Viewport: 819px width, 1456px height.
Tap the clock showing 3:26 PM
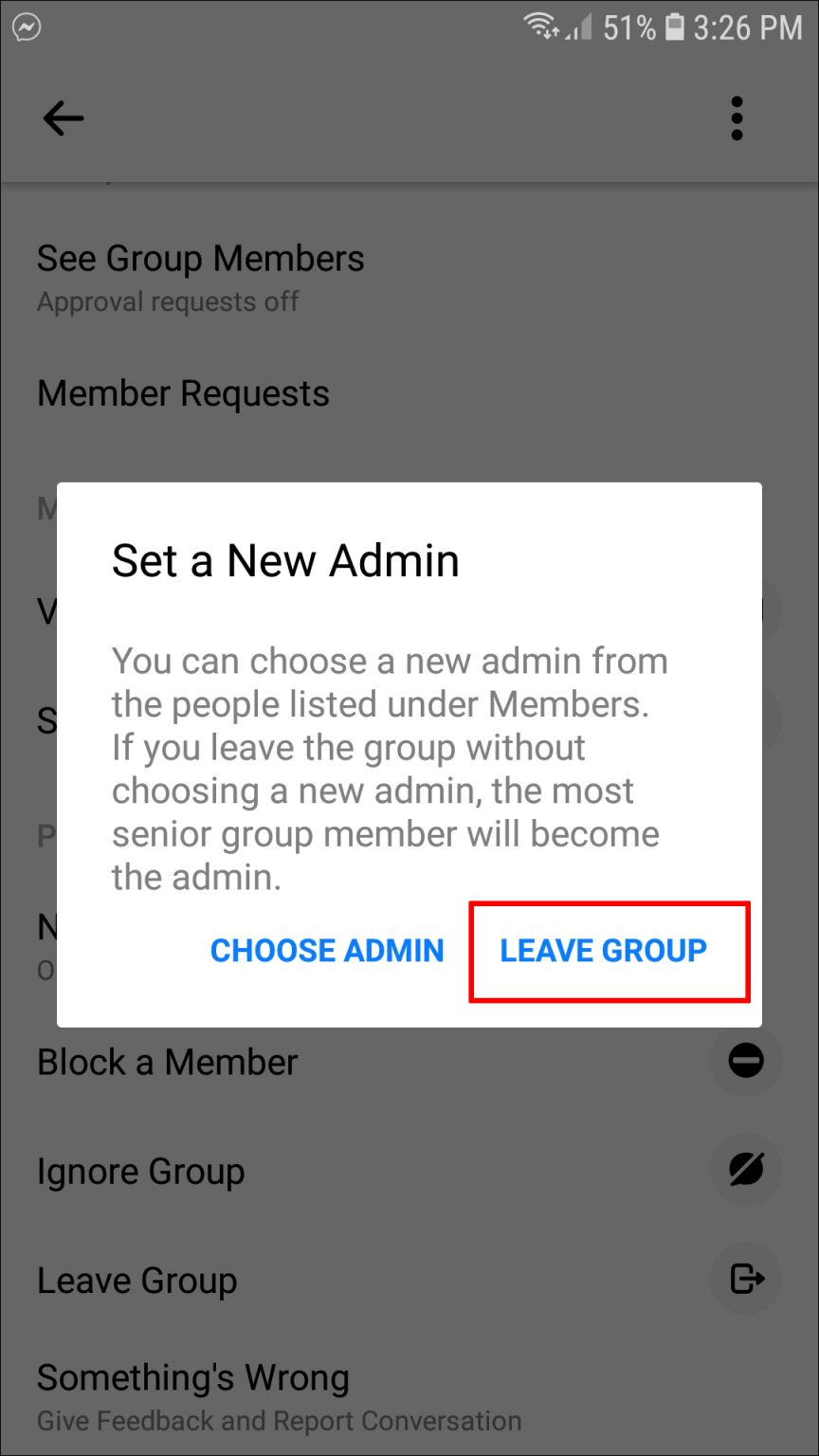[x=748, y=27]
